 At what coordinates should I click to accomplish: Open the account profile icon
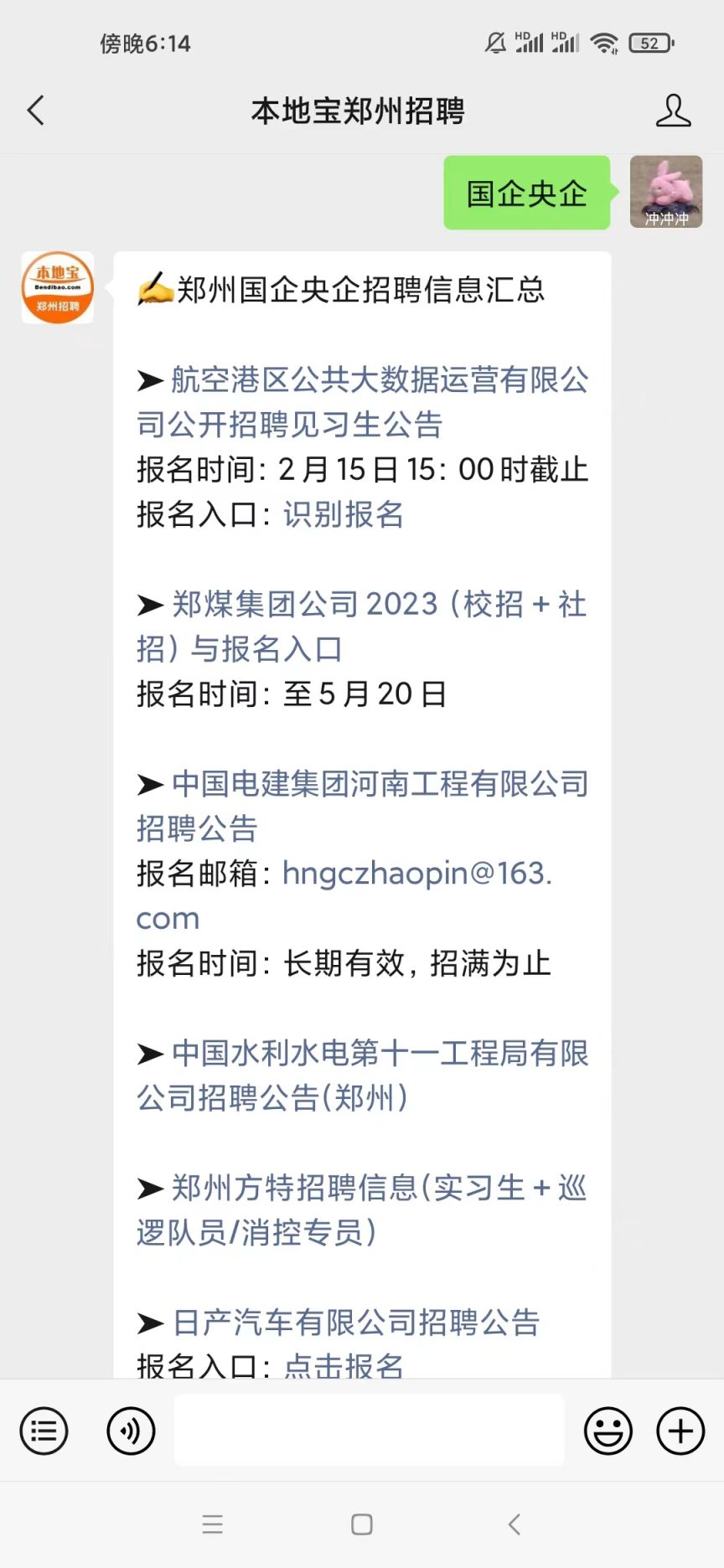[673, 111]
